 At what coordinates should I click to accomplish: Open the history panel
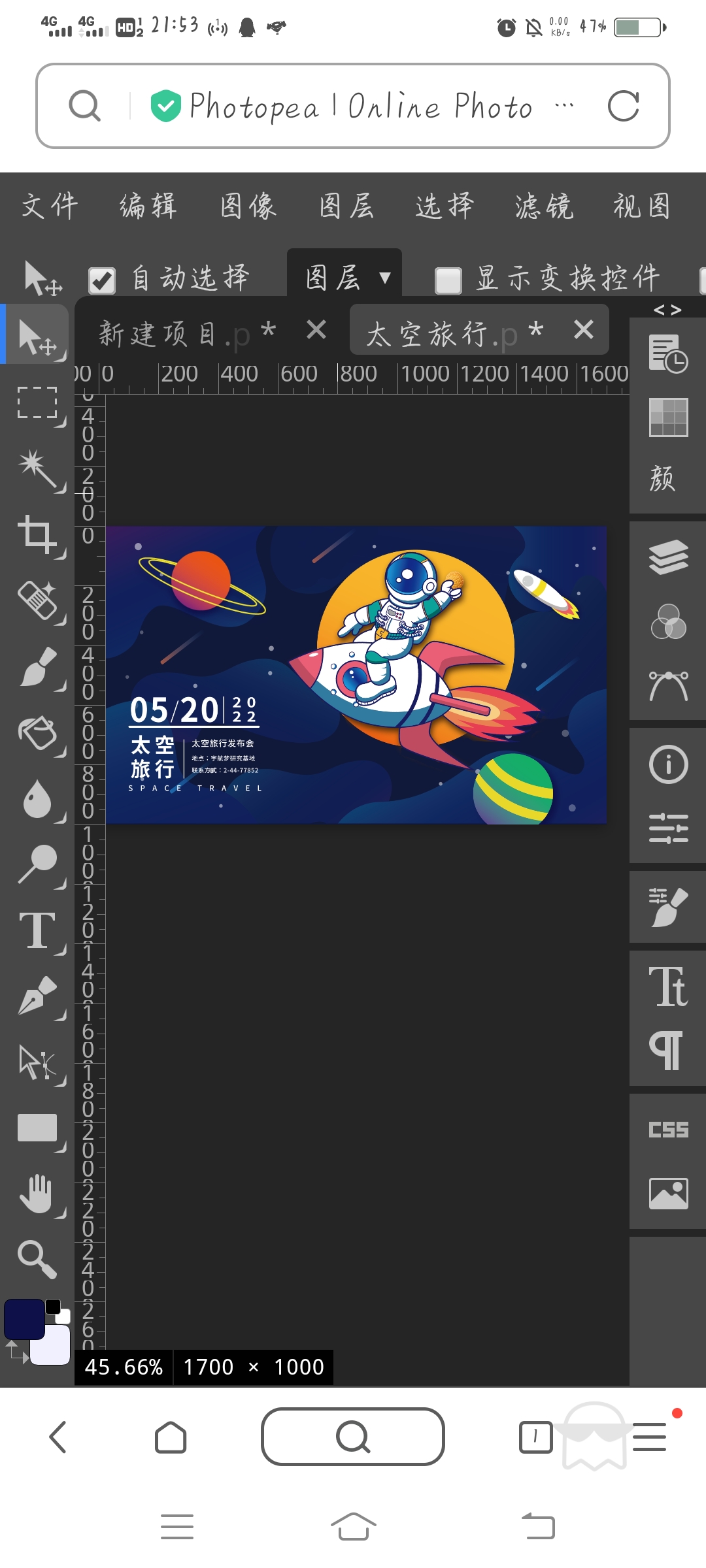point(668,353)
